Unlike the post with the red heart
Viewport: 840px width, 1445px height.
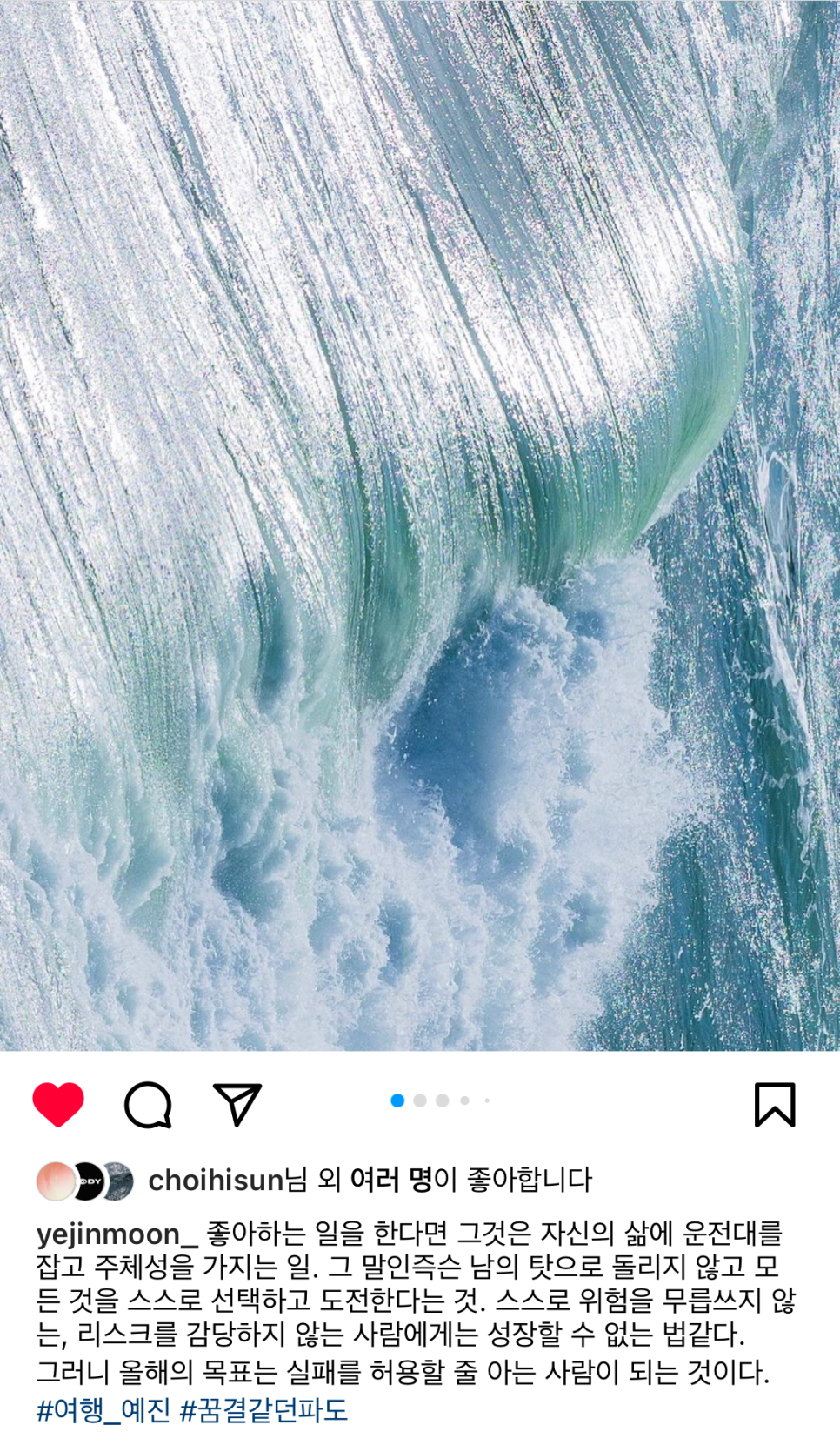58,1104
